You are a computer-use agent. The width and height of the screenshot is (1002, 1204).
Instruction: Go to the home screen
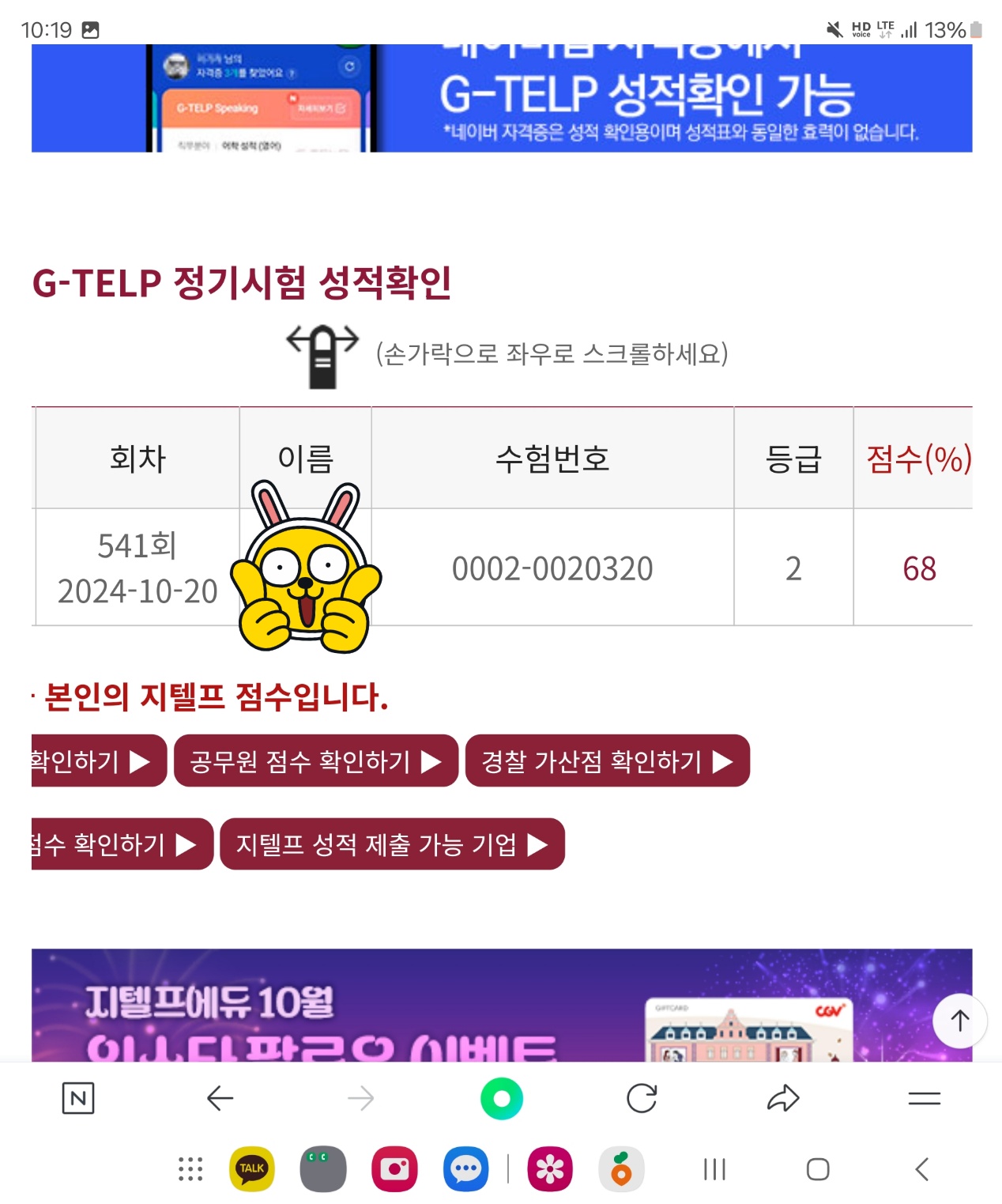coord(818,1168)
